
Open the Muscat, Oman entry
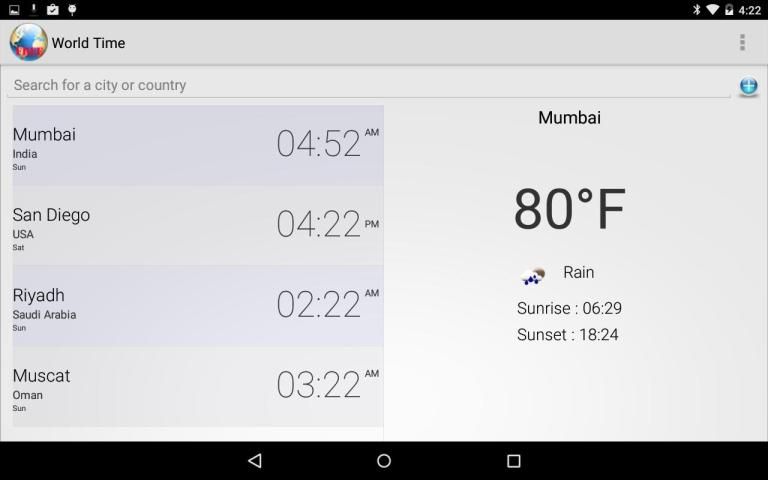pos(197,386)
